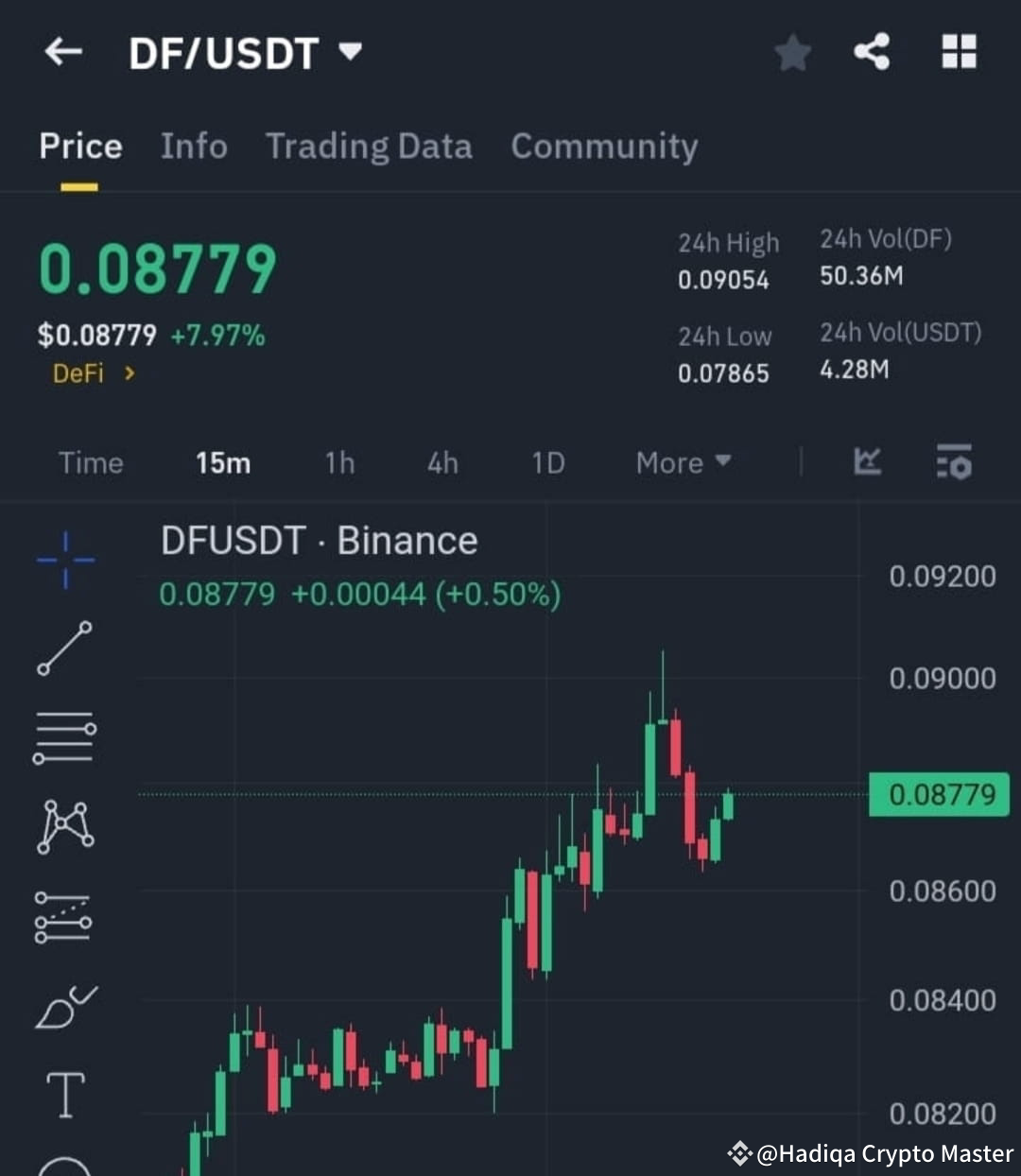The image size is (1021, 1176).
Task: Select the horizontal lines drawing tool
Action: (x=64, y=737)
